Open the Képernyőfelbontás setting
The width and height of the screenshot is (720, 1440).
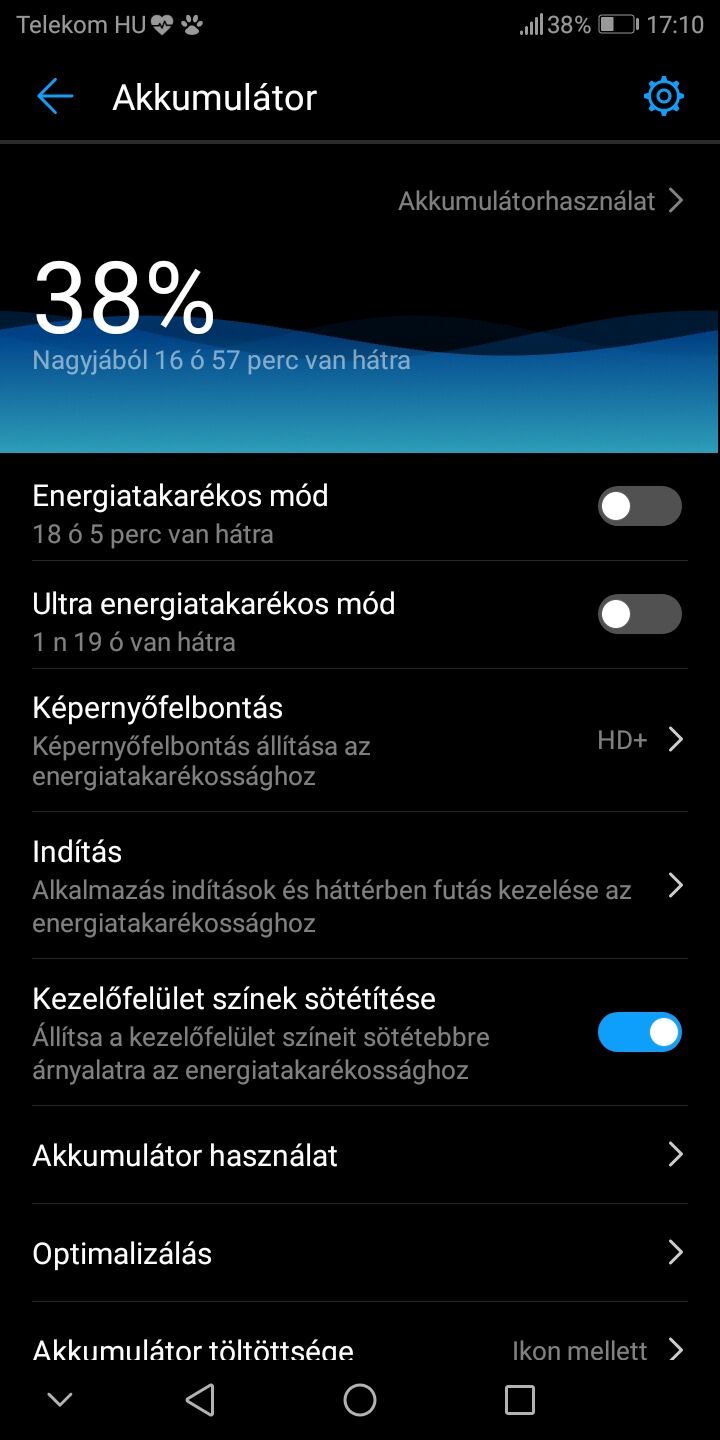[x=360, y=740]
